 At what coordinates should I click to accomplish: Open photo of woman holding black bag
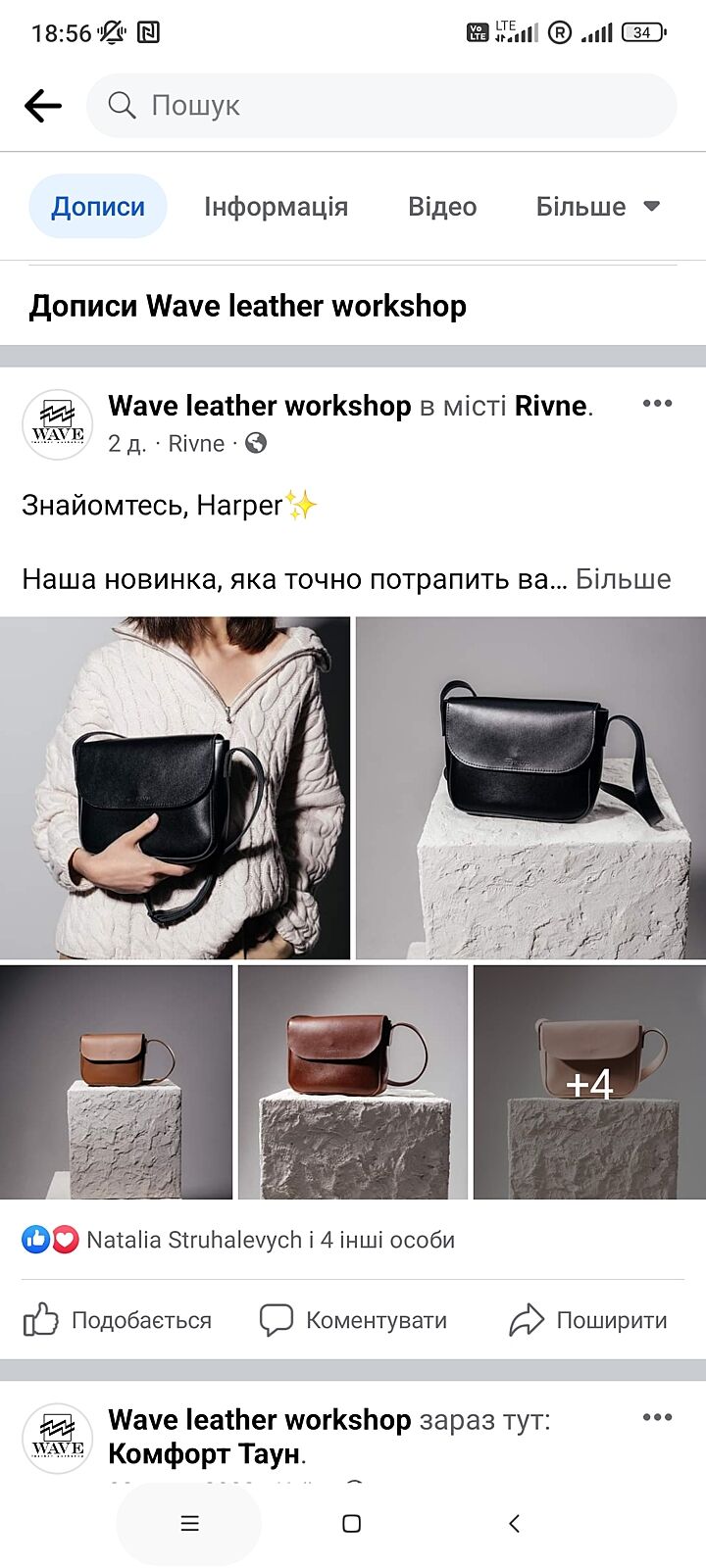(x=175, y=787)
